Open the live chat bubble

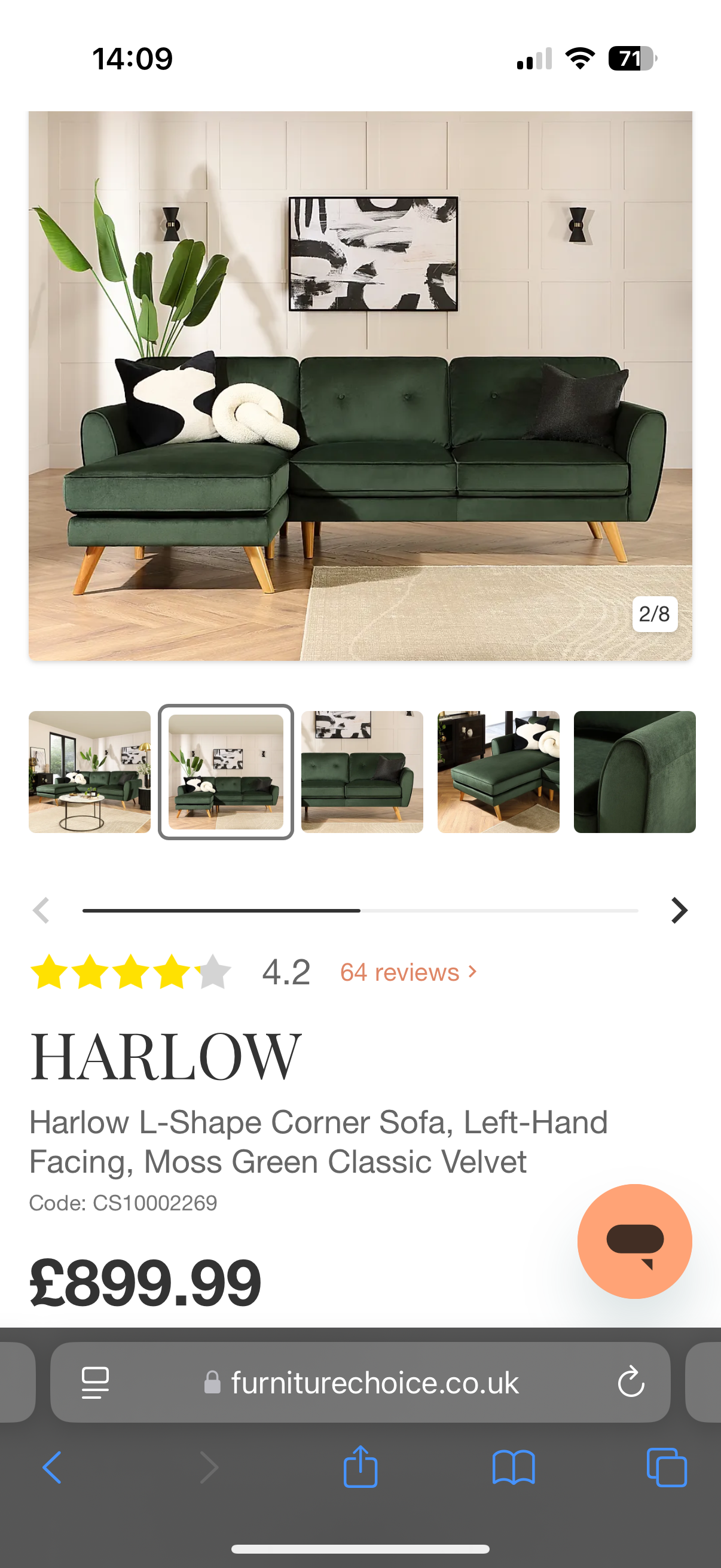click(634, 1241)
